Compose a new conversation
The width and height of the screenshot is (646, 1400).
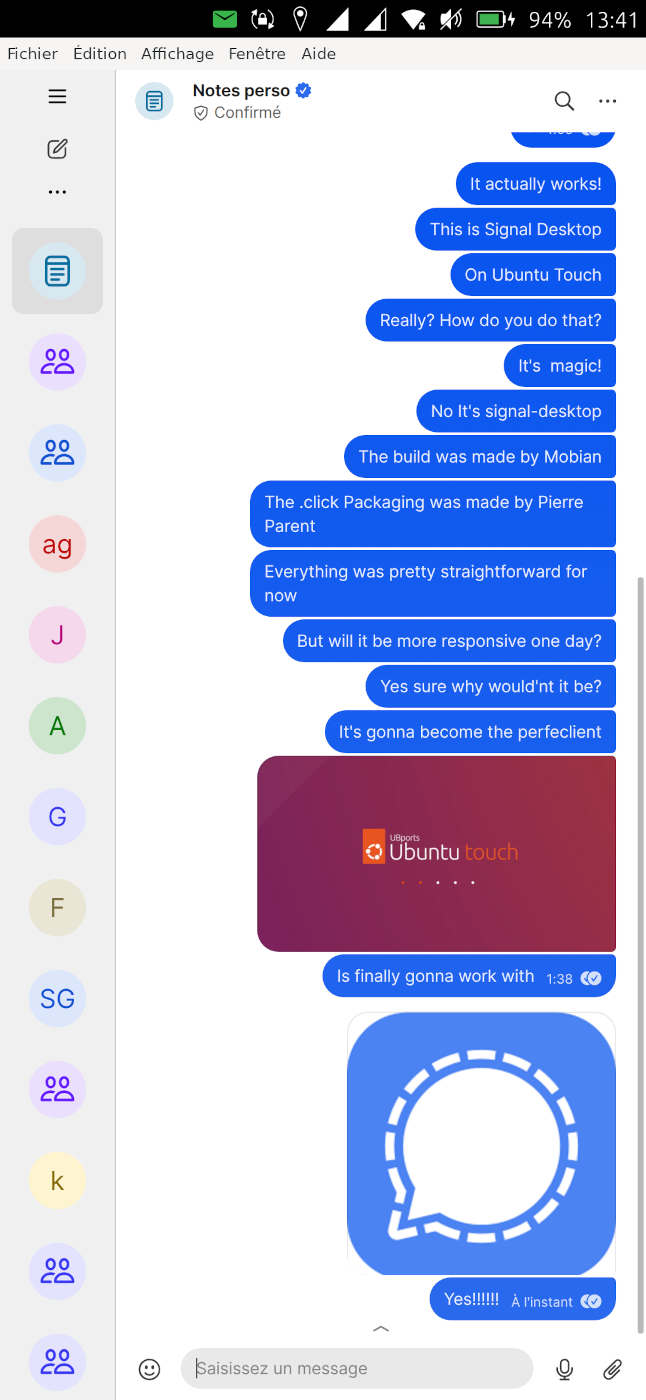tap(57, 149)
